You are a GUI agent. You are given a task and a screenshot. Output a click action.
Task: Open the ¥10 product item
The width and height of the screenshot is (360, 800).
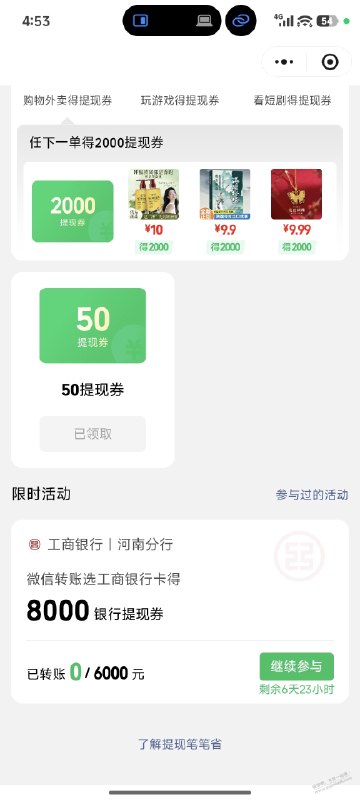(153, 211)
